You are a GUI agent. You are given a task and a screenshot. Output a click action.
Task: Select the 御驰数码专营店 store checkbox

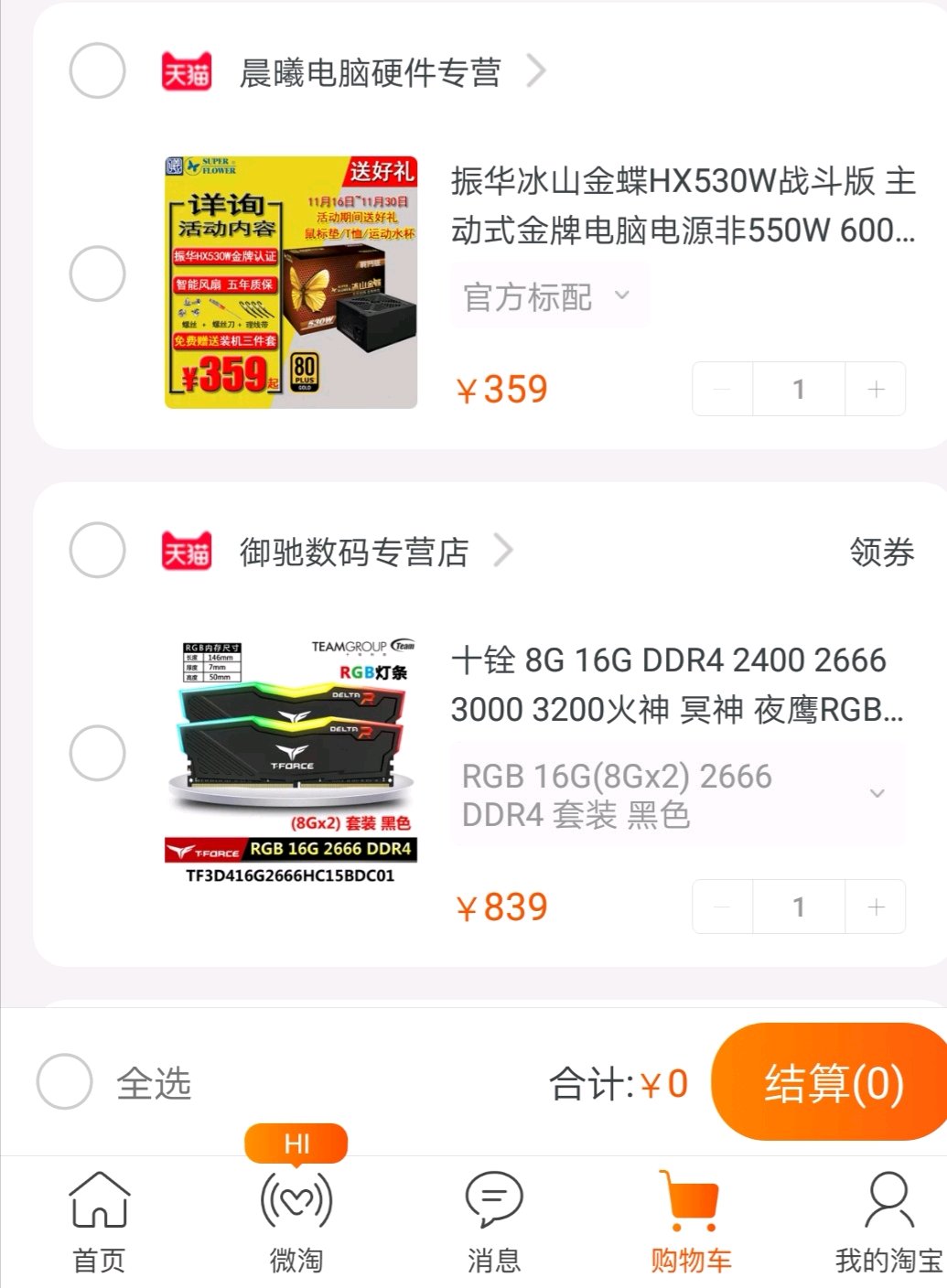pos(97,550)
